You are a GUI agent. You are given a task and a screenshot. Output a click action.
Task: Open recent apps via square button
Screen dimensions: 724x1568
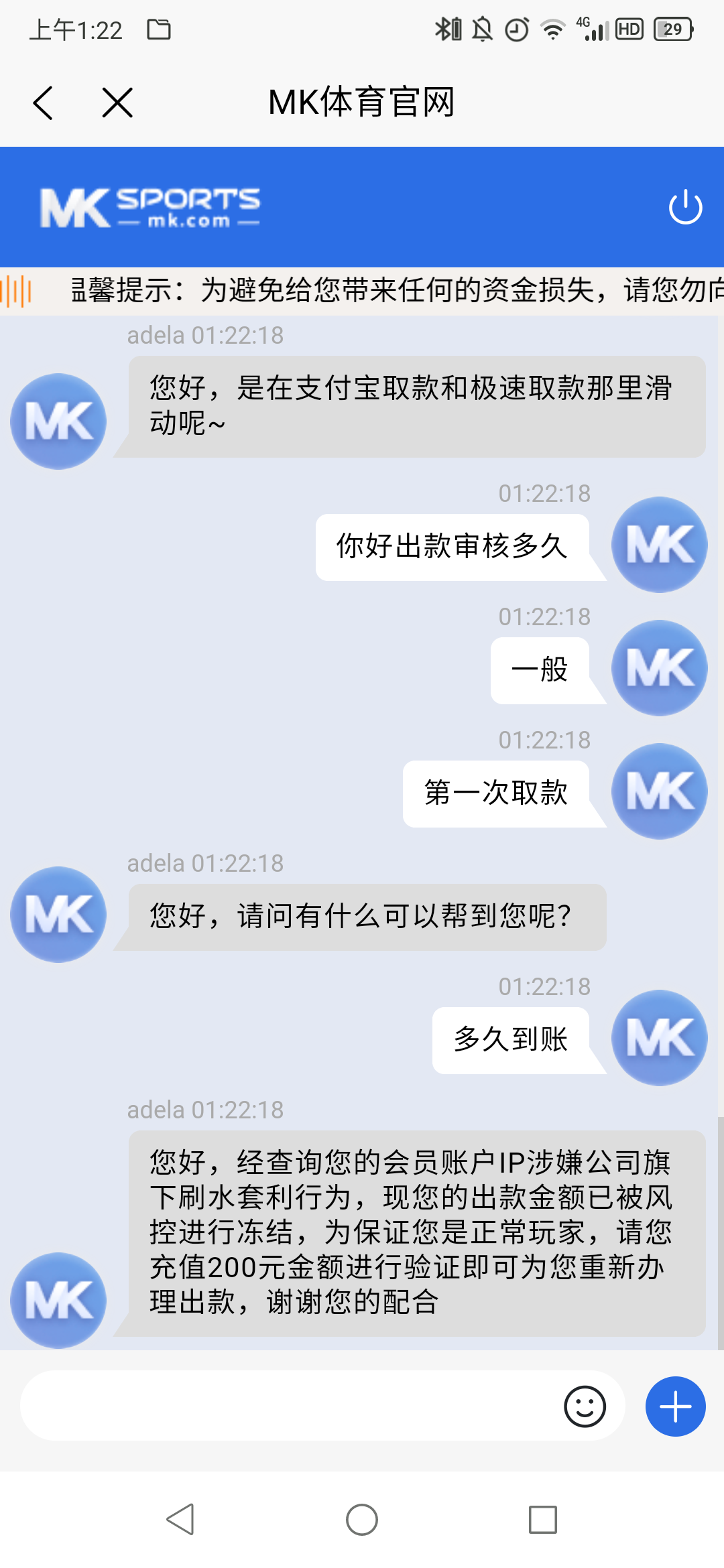click(542, 1520)
